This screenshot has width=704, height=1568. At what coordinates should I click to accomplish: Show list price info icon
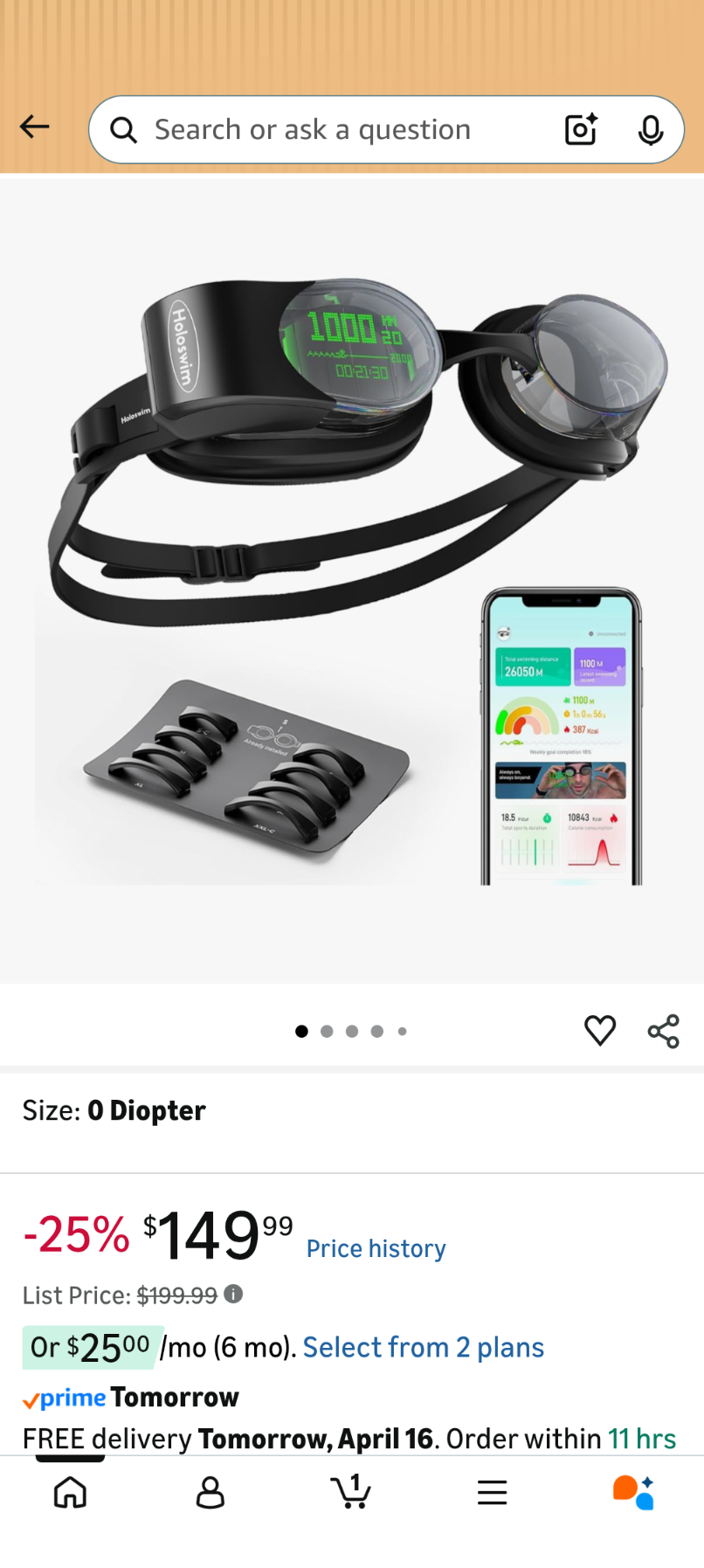coord(233,1294)
